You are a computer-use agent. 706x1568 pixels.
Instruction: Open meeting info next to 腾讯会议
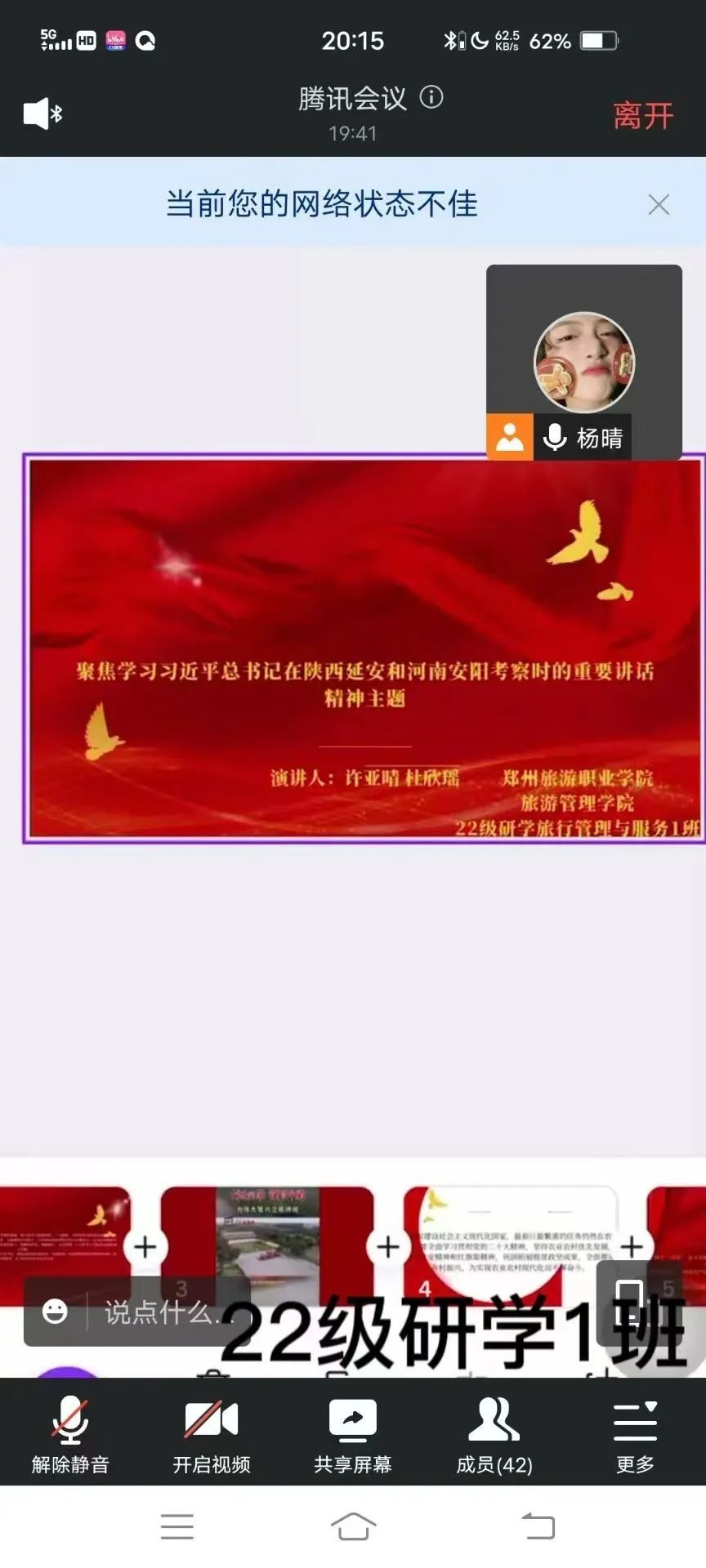(431, 97)
